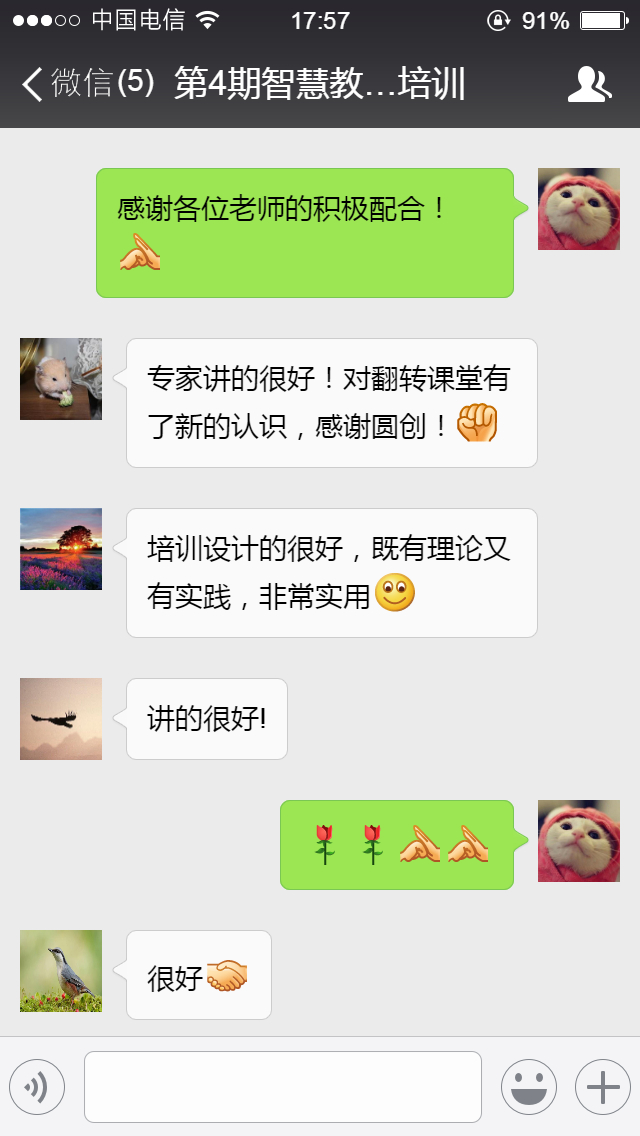The image size is (640, 1136).
Task: View the sunset avatar's profile
Action: click(x=61, y=549)
